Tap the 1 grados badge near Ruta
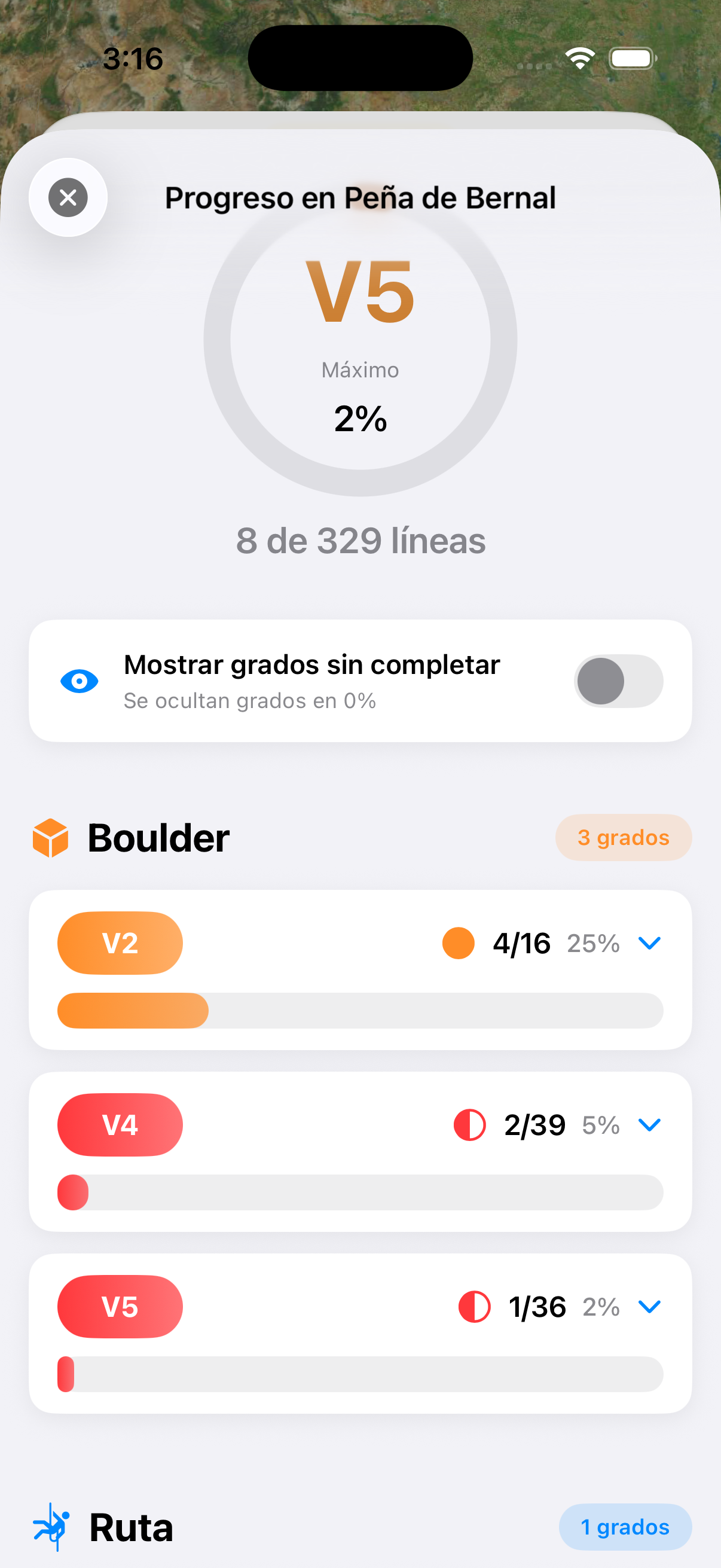Screen dimensions: 721x1568 [625, 1527]
